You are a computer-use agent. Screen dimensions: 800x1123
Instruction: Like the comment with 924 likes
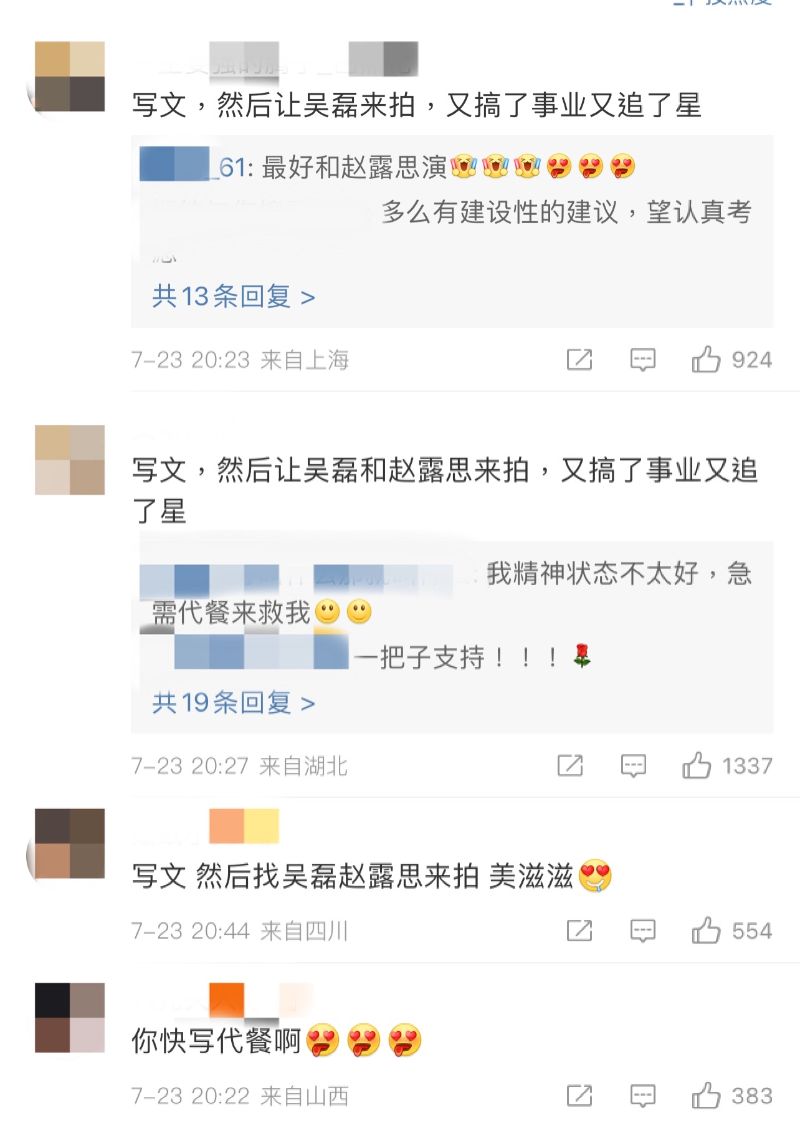tap(706, 360)
